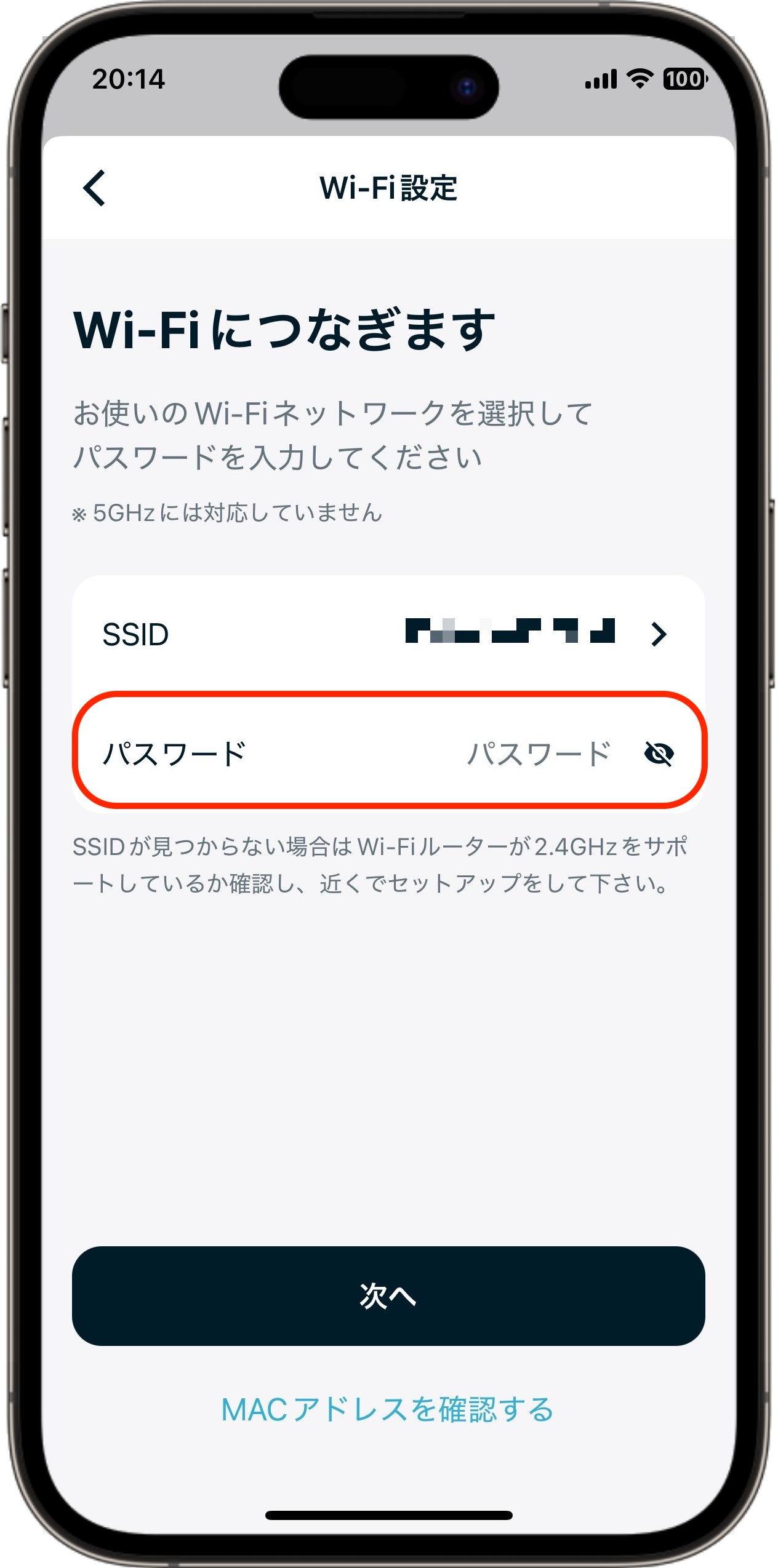Toggle password visibility eye icon
The image size is (778, 1568).
(659, 753)
